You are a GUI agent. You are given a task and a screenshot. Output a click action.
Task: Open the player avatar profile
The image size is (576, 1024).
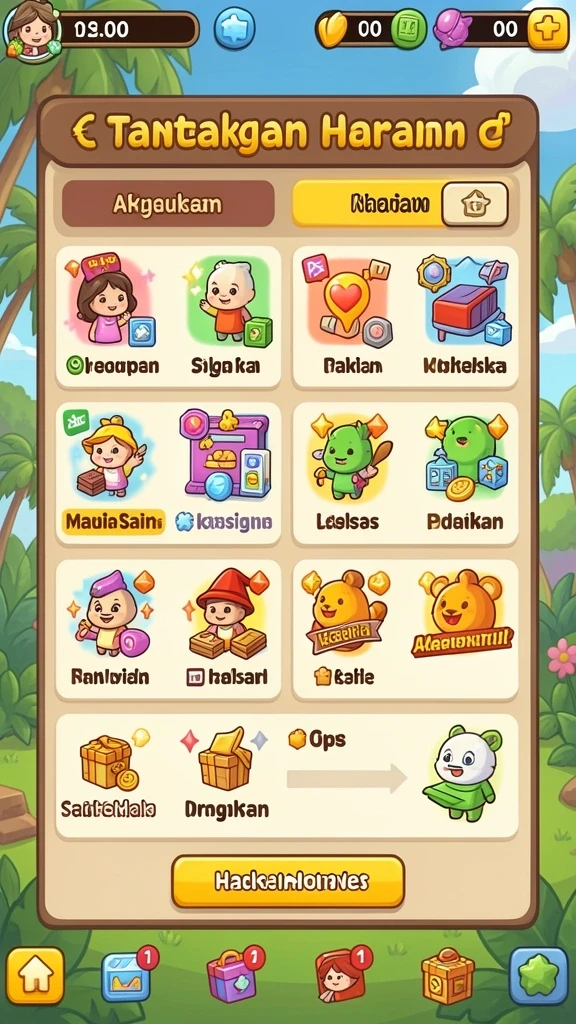click(x=31, y=30)
